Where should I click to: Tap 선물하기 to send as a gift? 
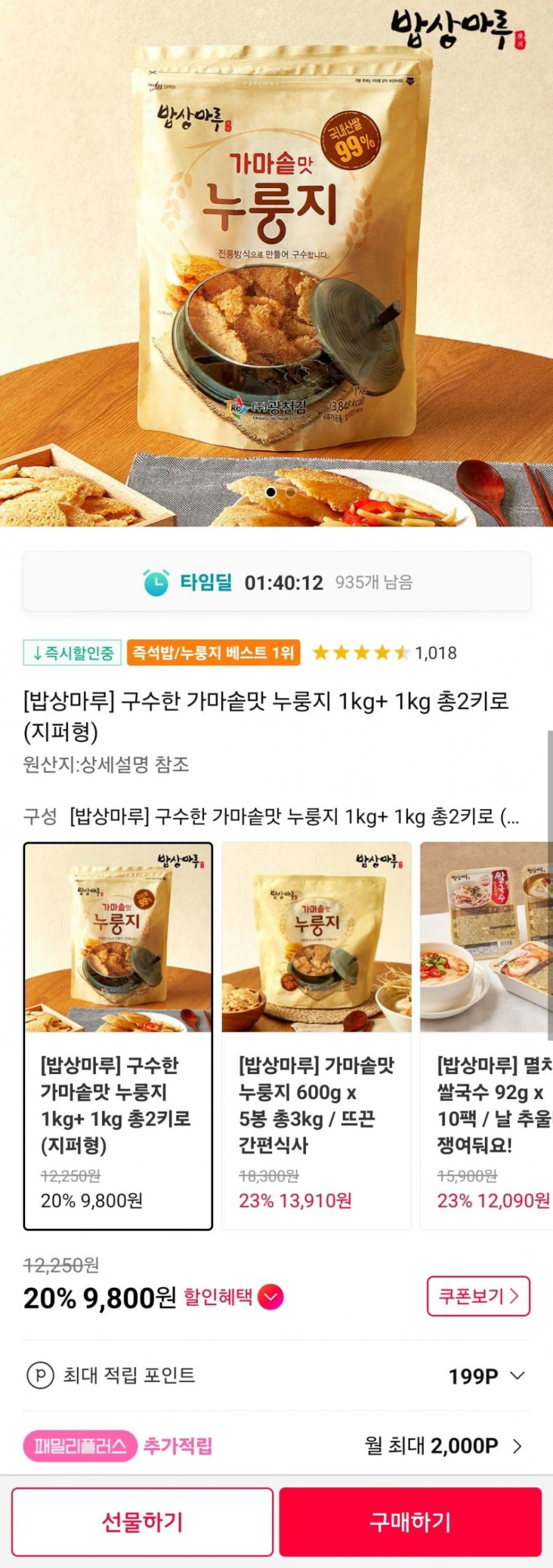click(x=142, y=1521)
